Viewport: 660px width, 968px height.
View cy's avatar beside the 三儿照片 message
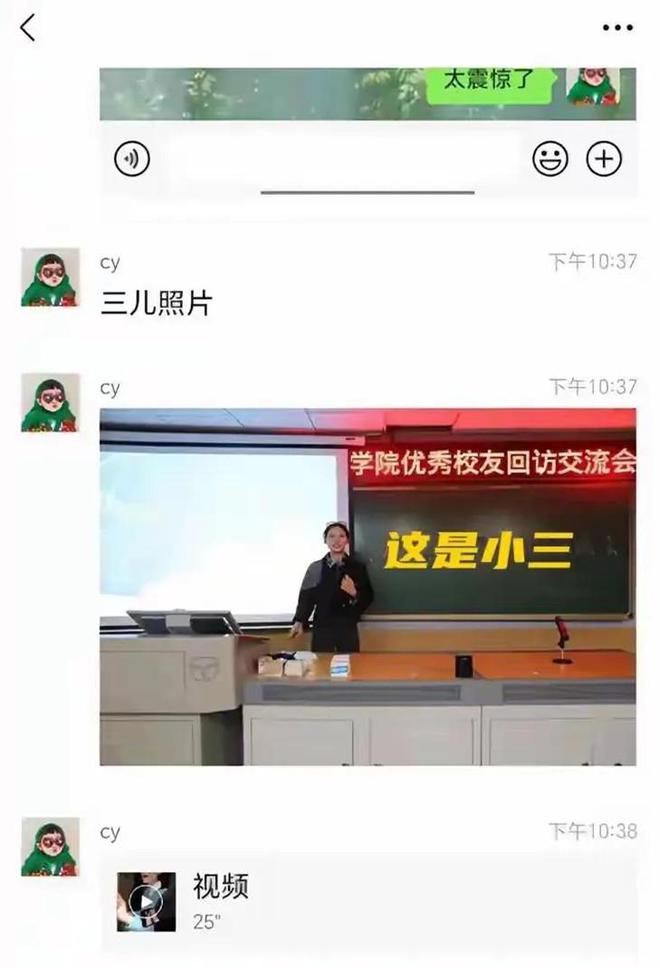pyautogui.click(x=50, y=277)
